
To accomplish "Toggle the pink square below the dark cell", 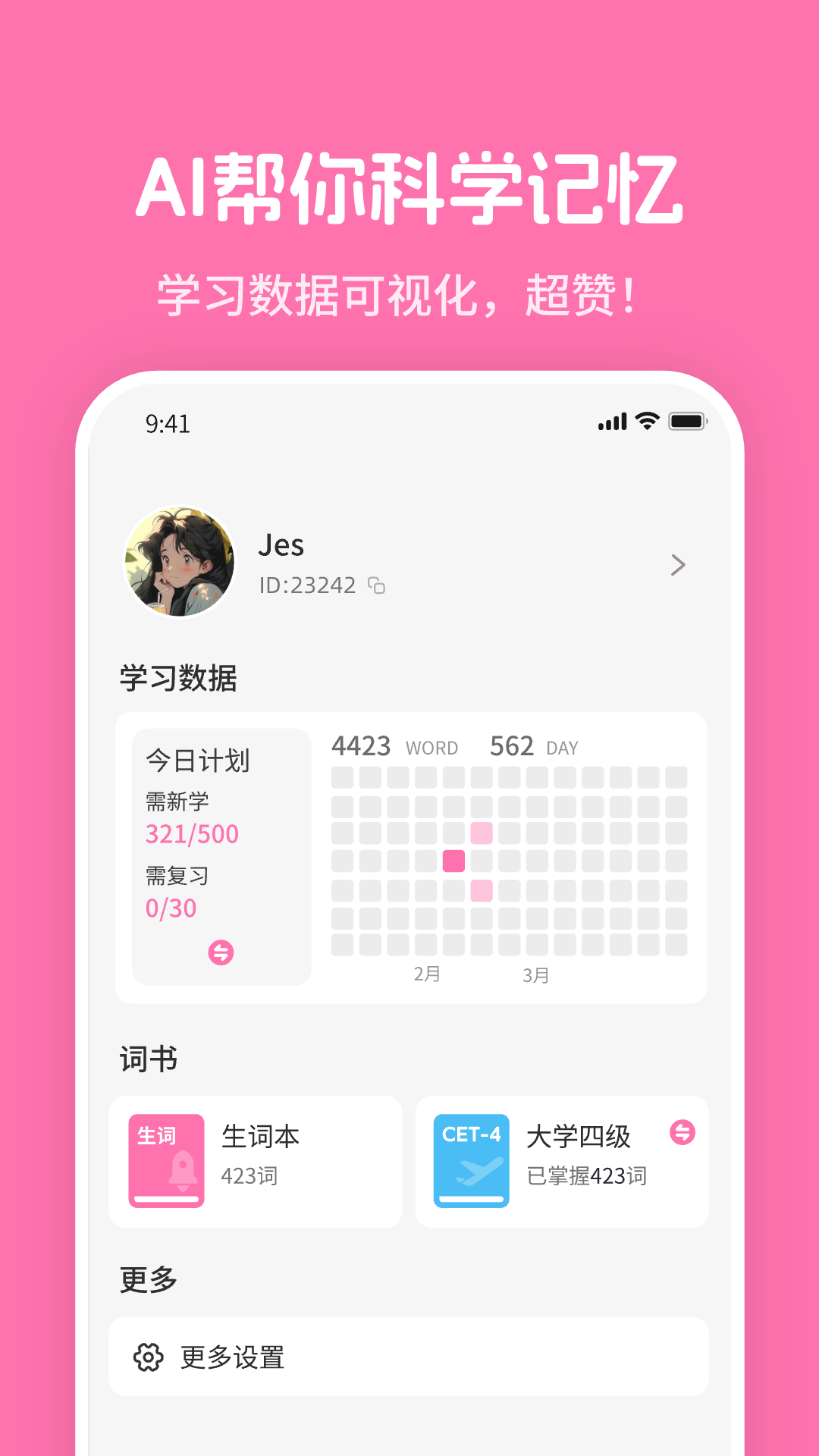I will tap(480, 890).
